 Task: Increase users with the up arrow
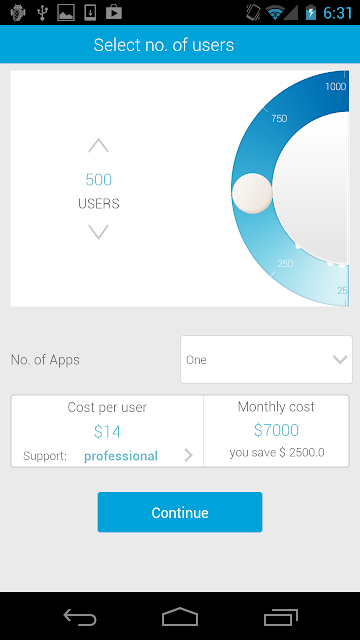point(98,145)
